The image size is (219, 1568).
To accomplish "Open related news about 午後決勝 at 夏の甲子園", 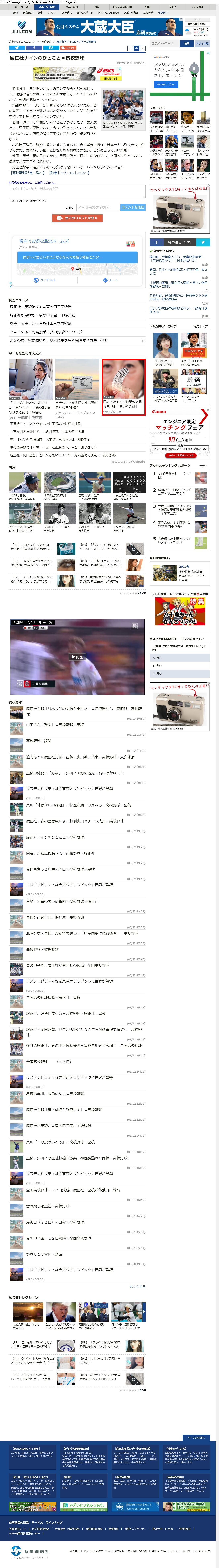I will coord(43,315).
